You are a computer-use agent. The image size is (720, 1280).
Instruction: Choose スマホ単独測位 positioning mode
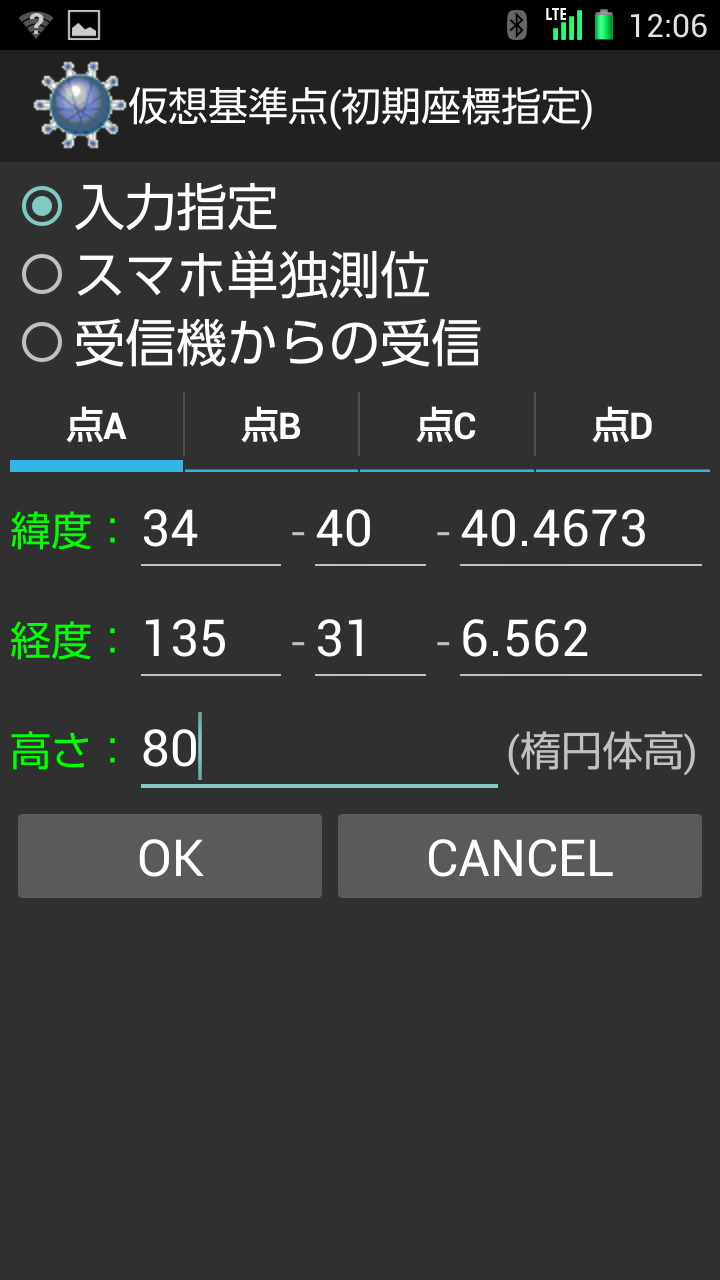coord(226,275)
